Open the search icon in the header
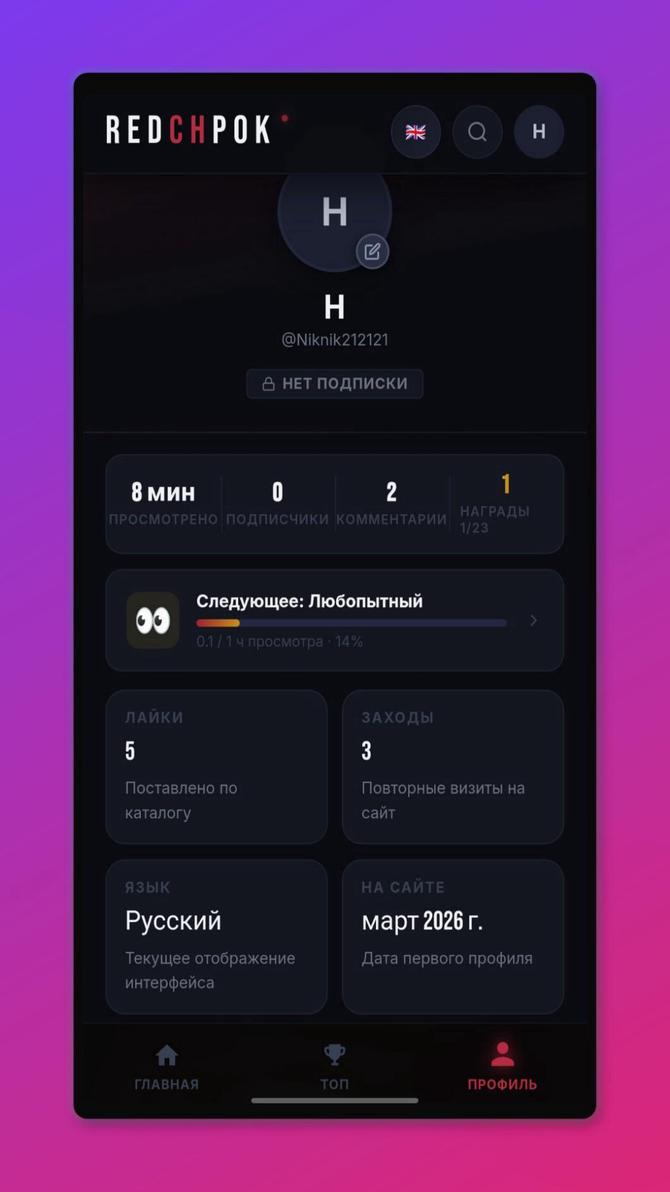The height and width of the screenshot is (1192, 670). point(477,132)
